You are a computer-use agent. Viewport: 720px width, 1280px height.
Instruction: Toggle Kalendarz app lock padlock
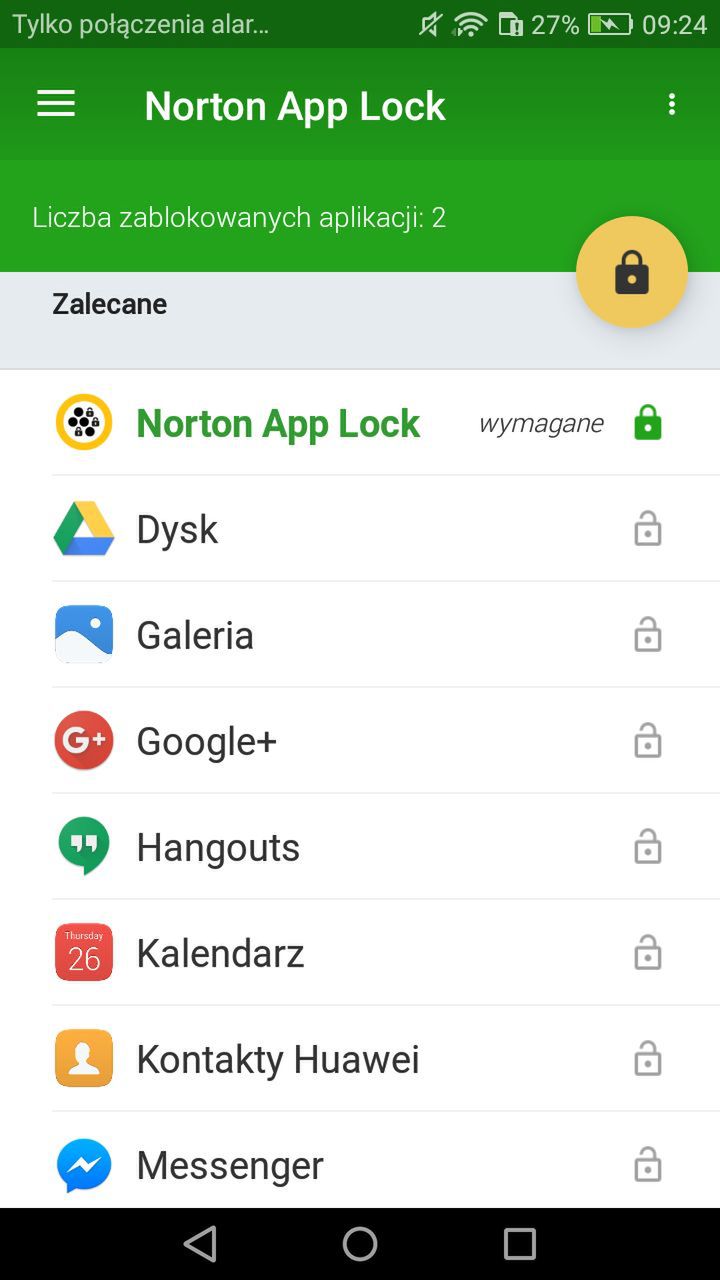[648, 952]
